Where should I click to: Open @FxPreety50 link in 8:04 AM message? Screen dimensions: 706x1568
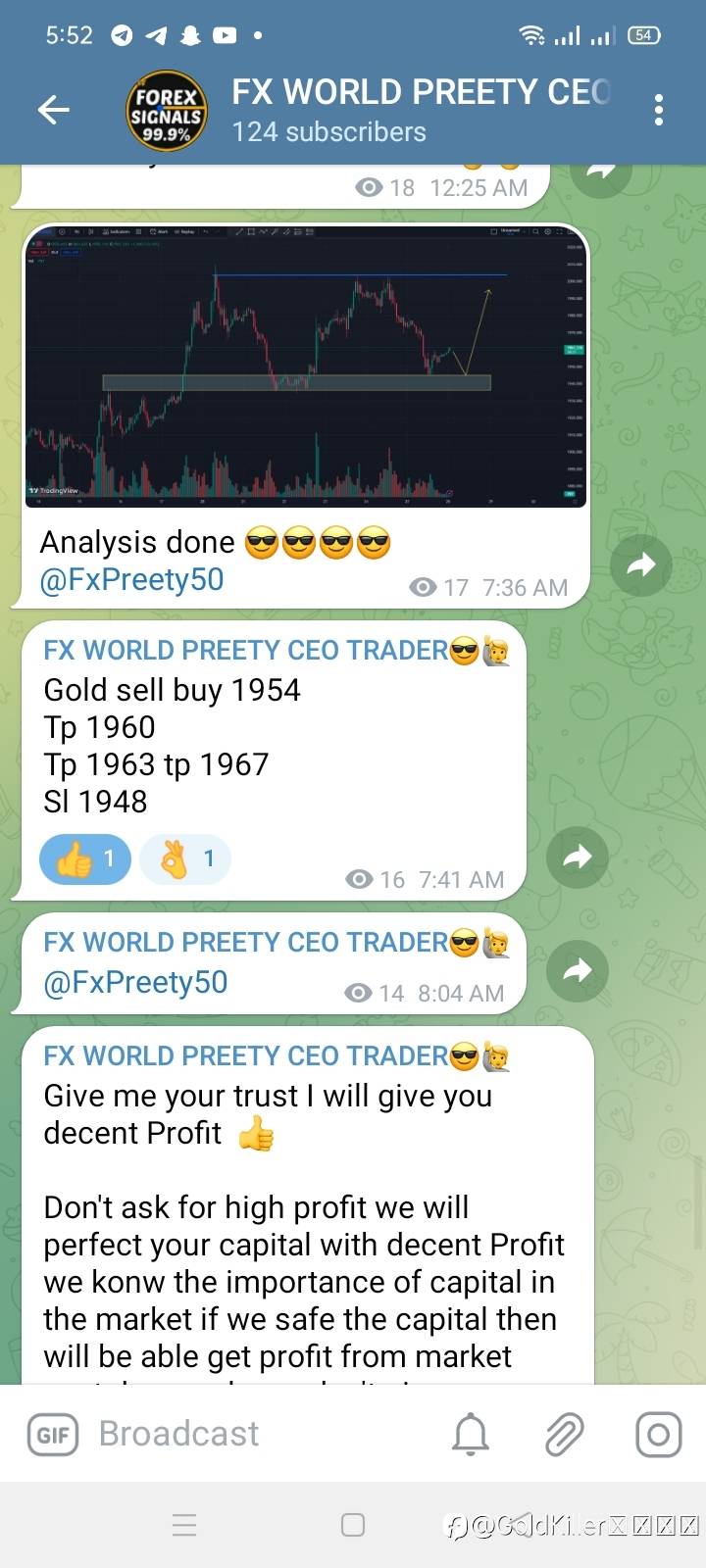(135, 982)
